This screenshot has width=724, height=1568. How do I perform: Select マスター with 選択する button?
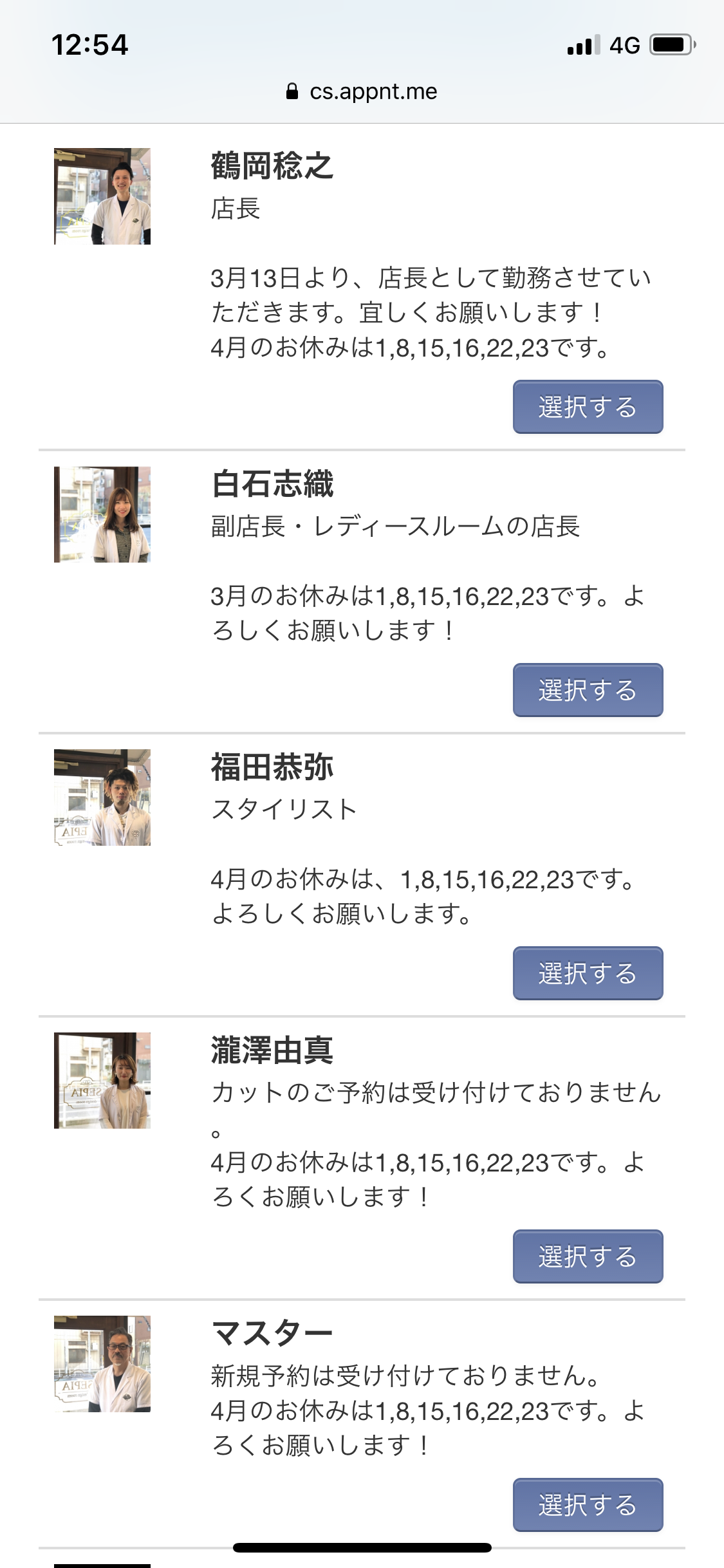click(x=588, y=1505)
